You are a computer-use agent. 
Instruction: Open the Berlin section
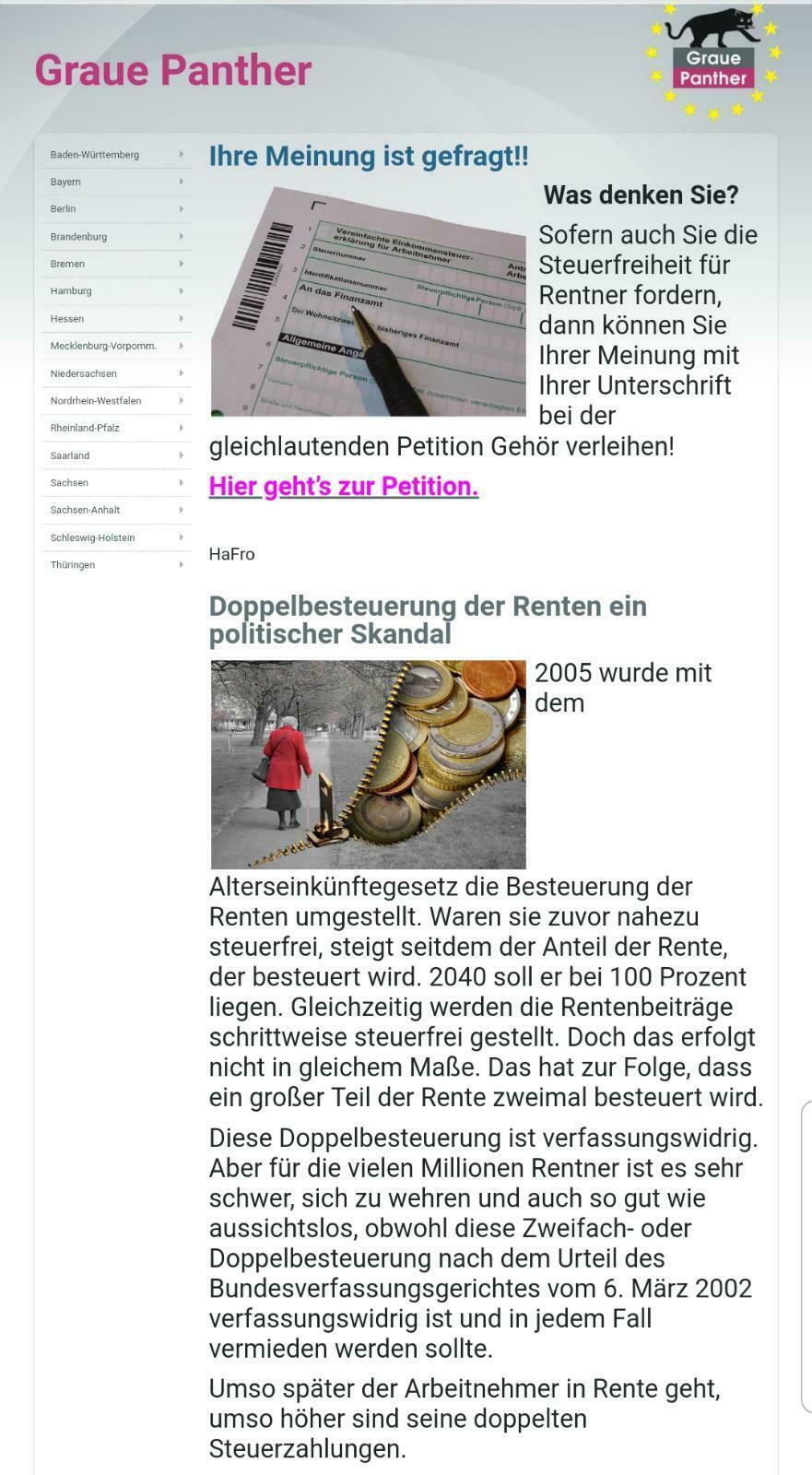tap(64, 209)
